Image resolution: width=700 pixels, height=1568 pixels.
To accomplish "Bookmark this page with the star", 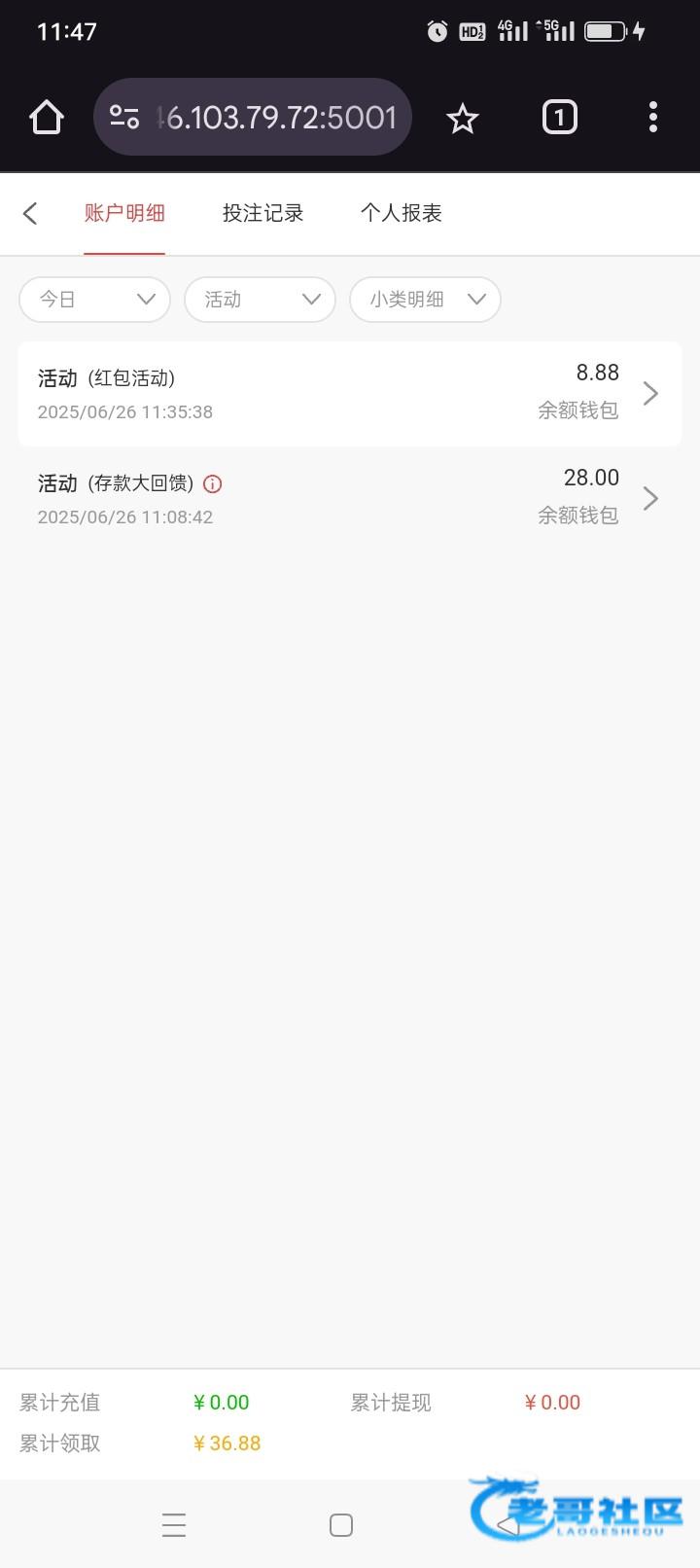I will tap(463, 119).
